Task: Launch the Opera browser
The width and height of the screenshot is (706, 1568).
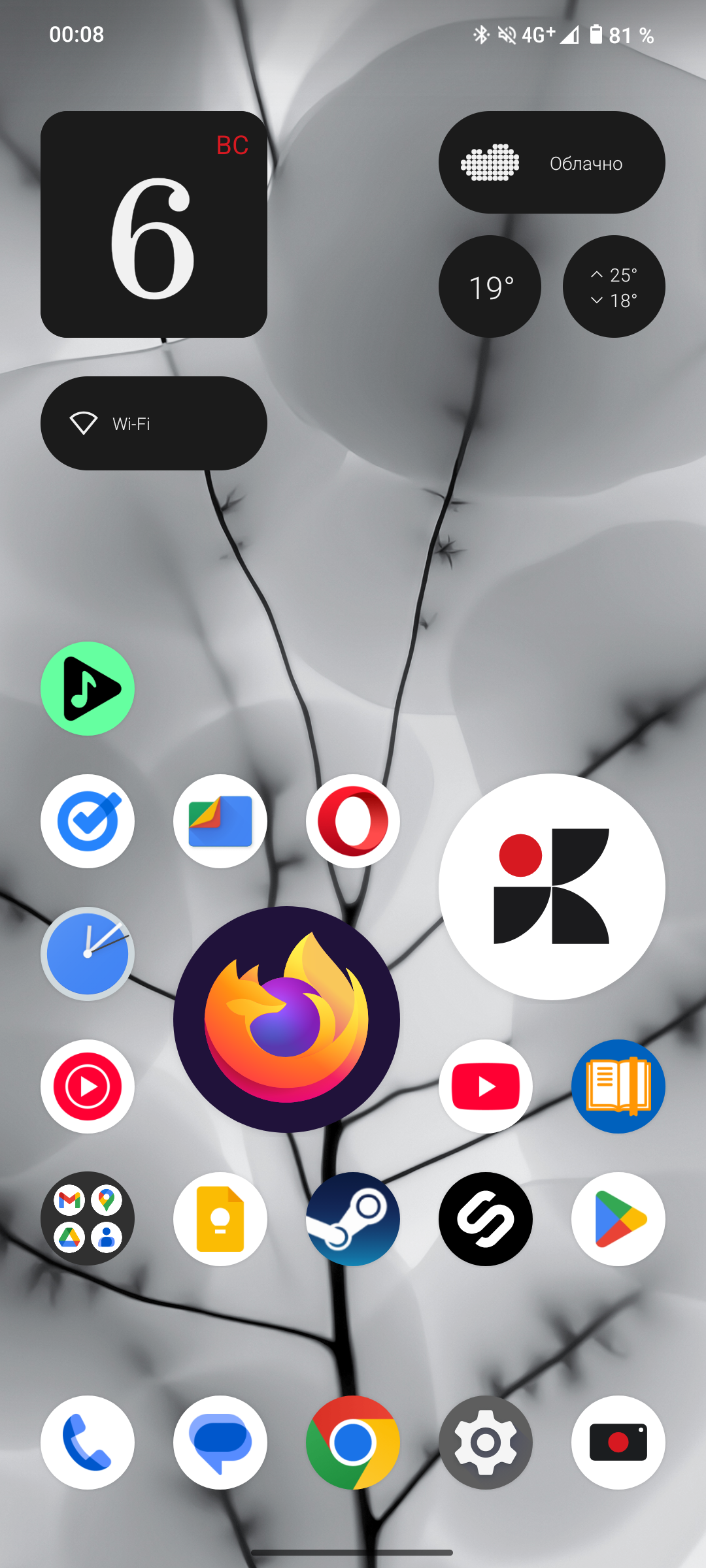Action: pos(353,821)
